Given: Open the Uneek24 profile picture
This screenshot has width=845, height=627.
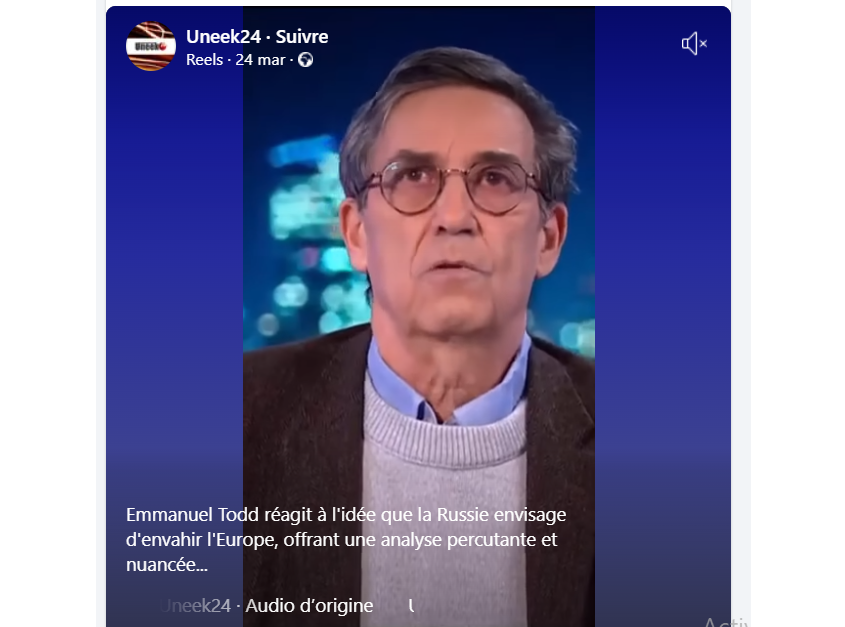Looking at the screenshot, I should click(151, 46).
